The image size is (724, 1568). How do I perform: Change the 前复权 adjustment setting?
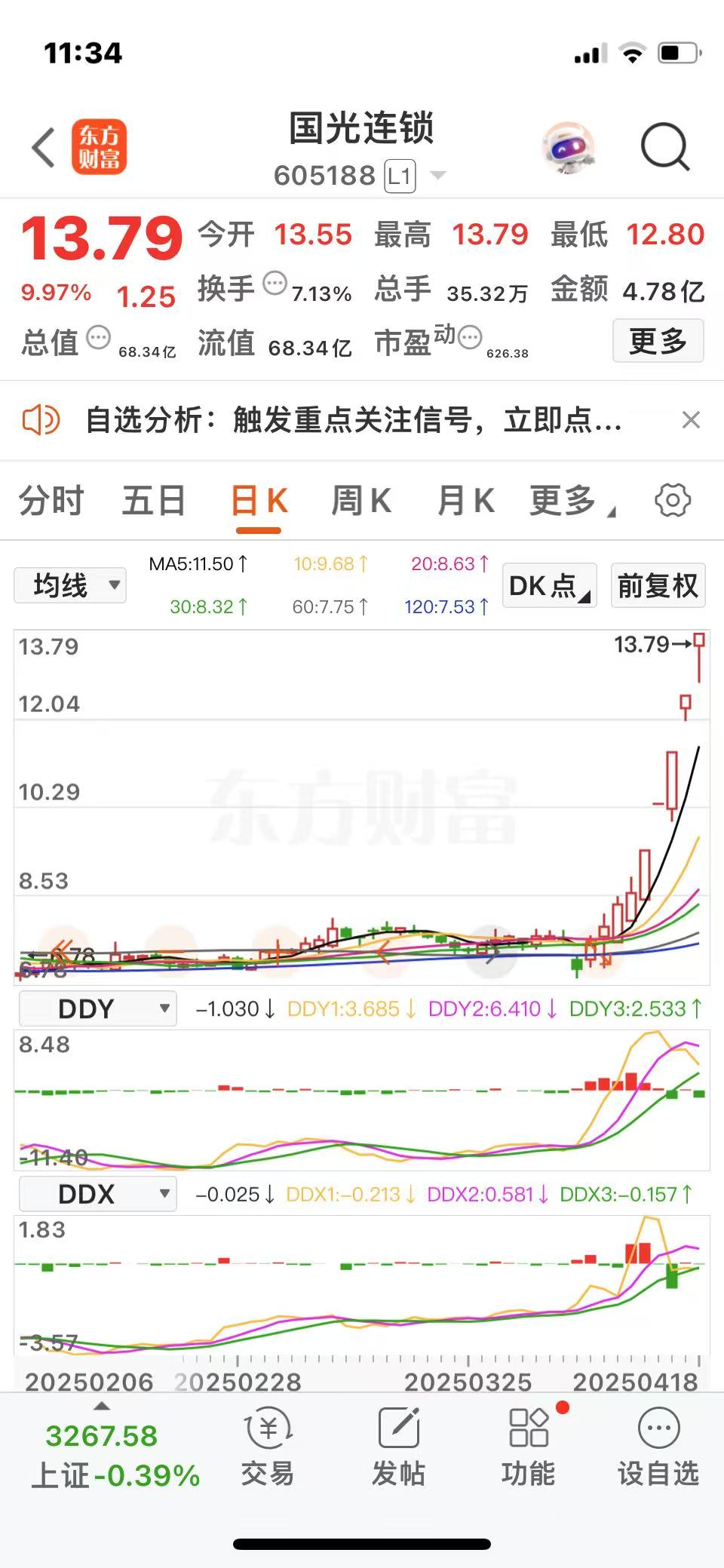[x=658, y=585]
